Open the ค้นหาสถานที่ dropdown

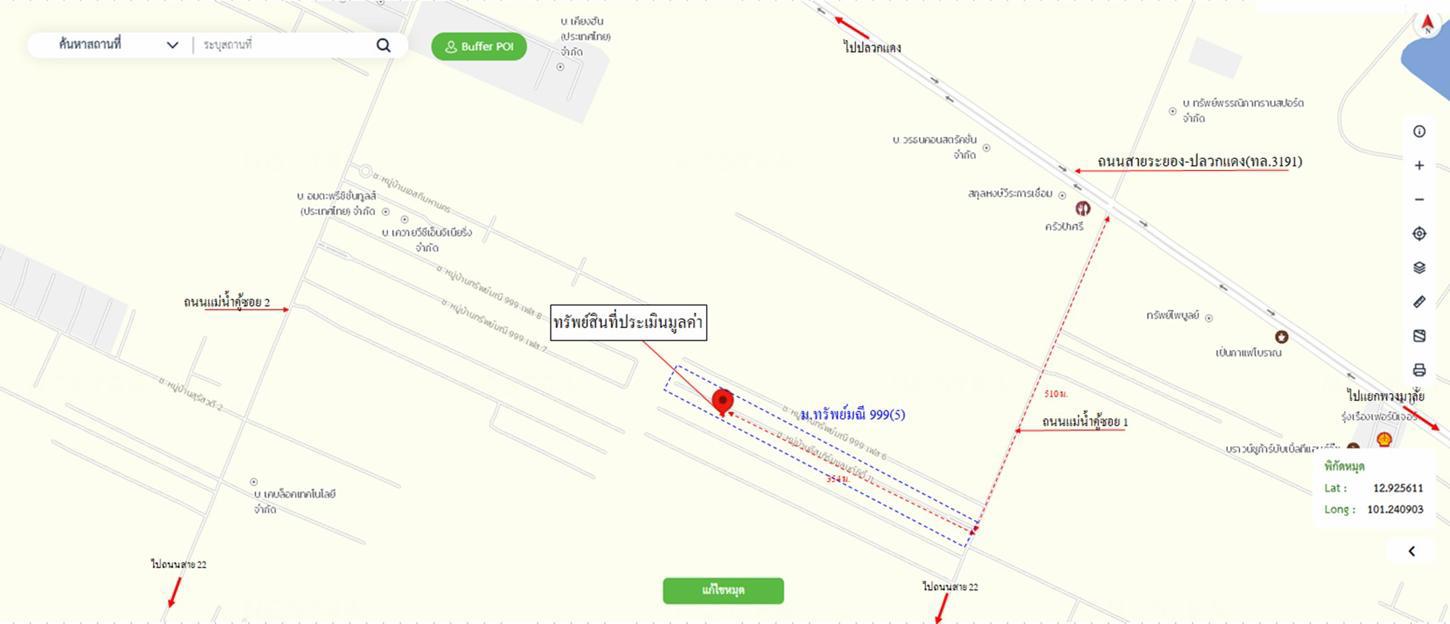tap(118, 45)
